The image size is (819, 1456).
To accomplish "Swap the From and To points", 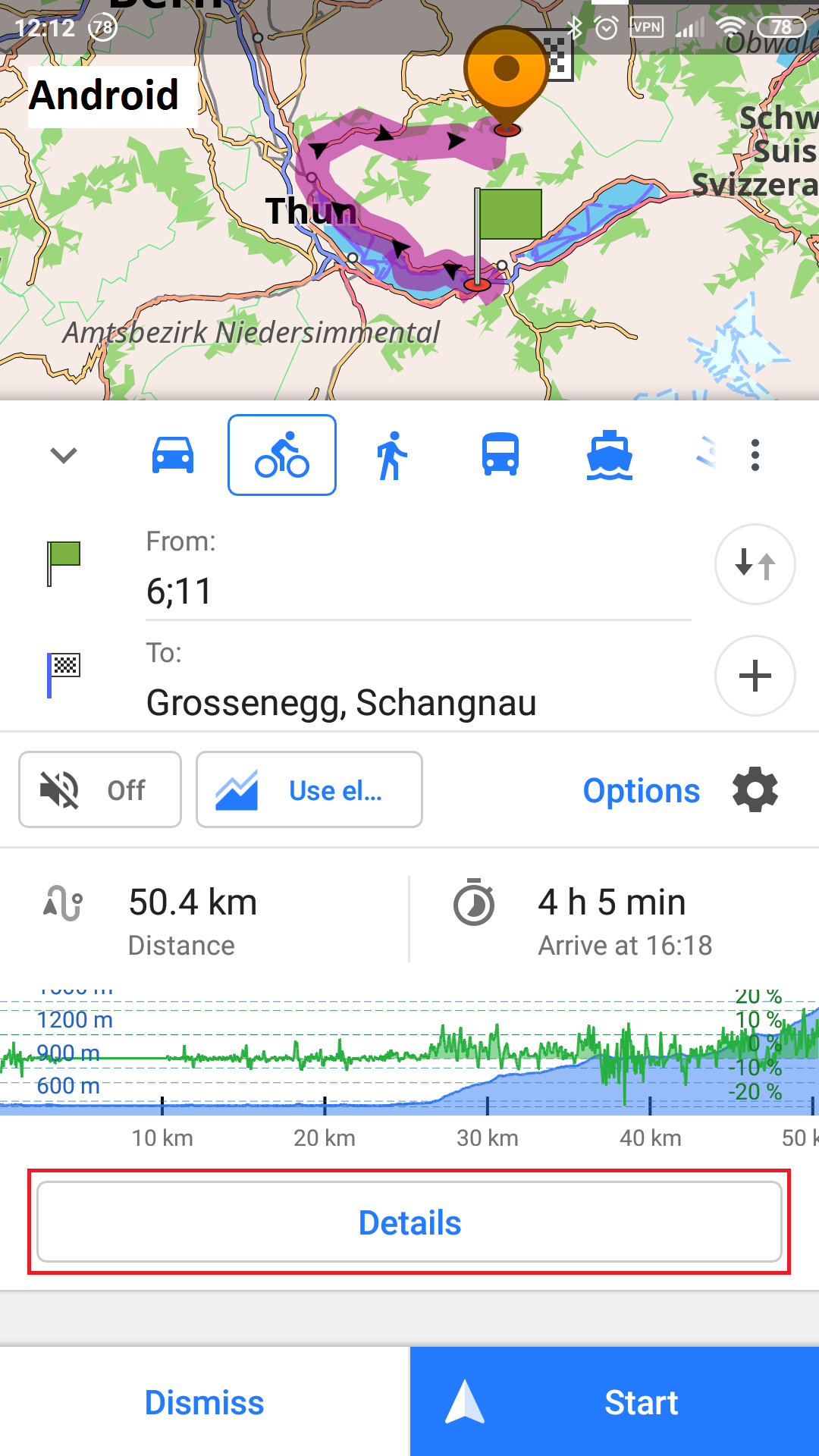I will click(x=755, y=564).
